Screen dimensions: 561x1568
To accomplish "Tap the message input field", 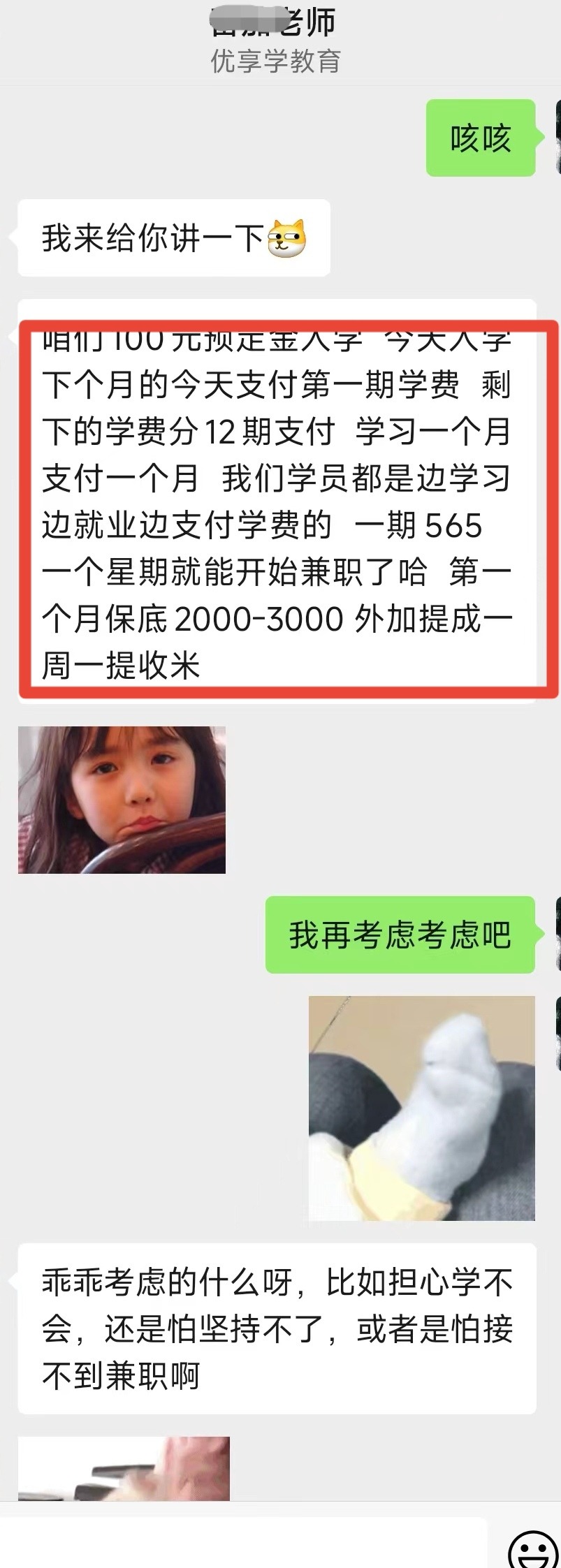I will 243,1542.
